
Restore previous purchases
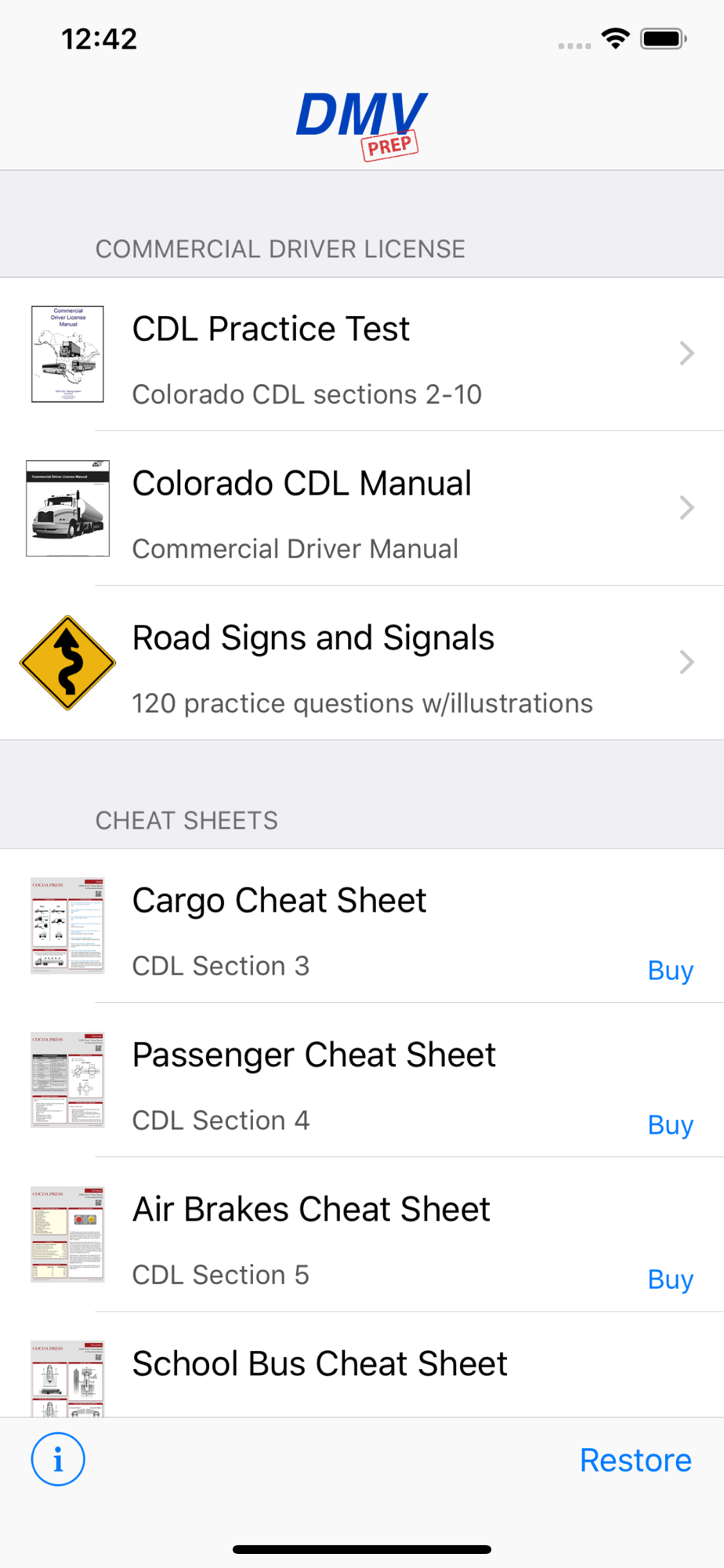[x=635, y=1460]
